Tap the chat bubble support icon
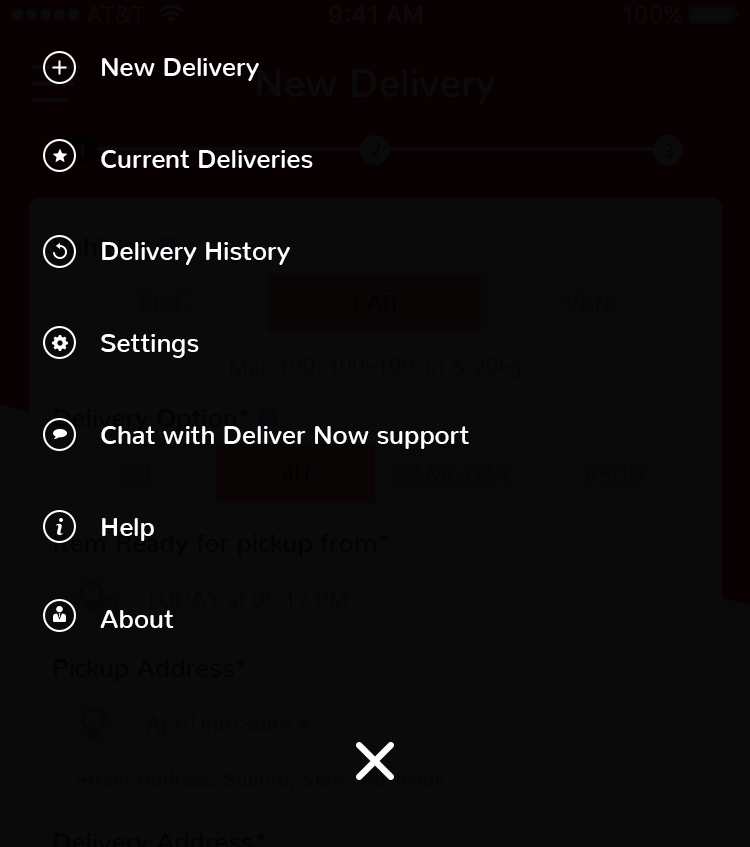750x847 pixels. pos(59,434)
